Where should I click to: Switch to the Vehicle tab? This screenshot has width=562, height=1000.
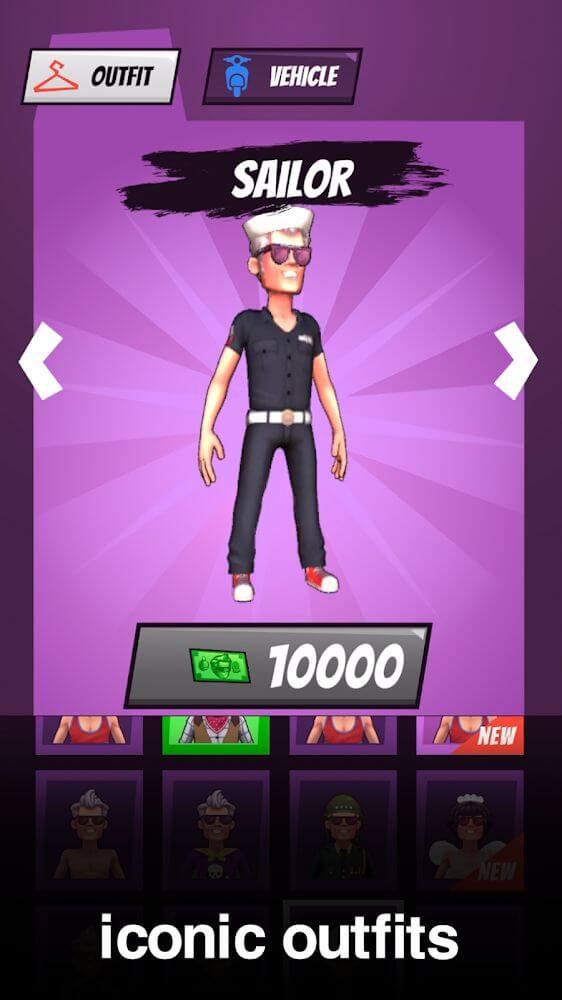282,77
